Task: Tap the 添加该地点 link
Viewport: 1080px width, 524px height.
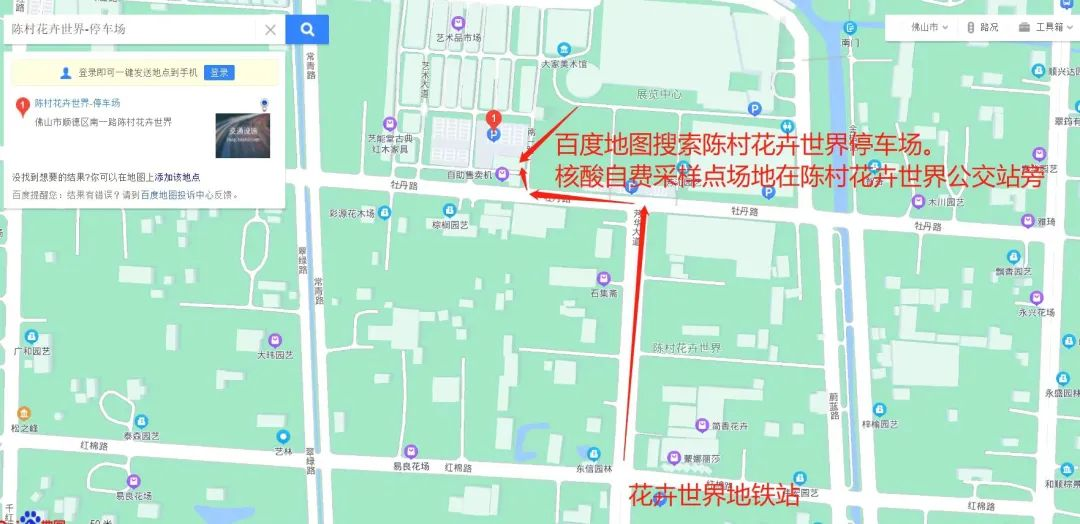Action: click(x=177, y=177)
